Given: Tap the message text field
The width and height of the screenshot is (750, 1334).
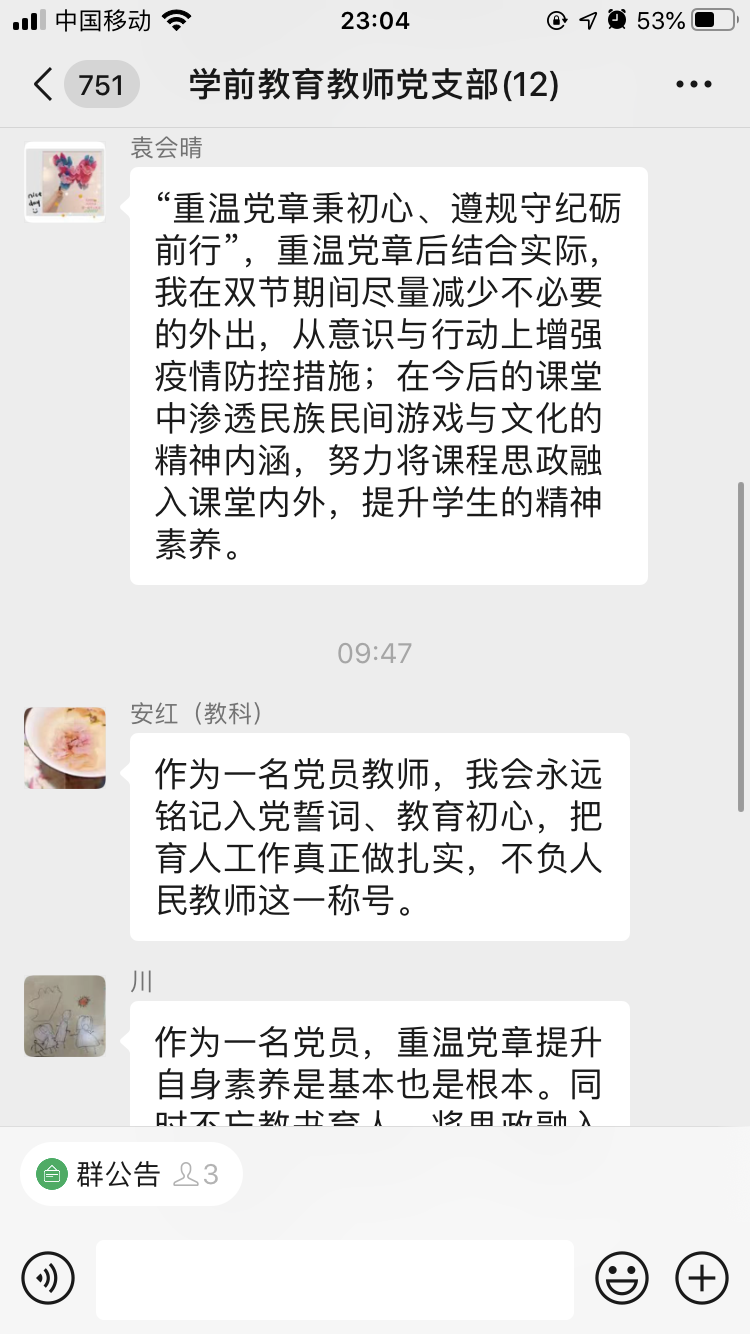Looking at the screenshot, I should pos(335,1279).
